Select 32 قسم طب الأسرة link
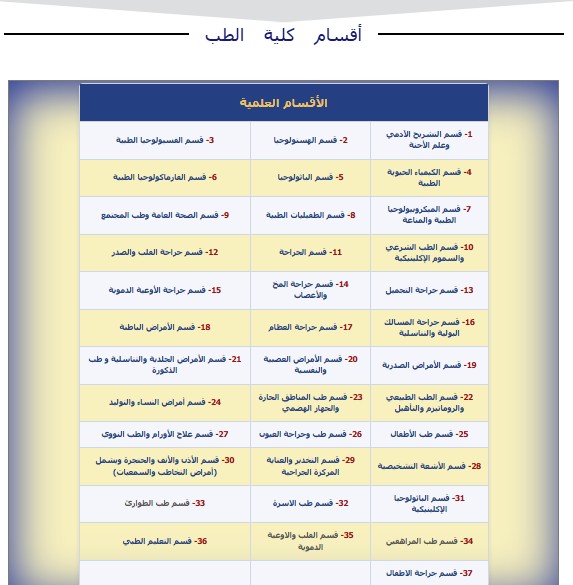 tap(310, 503)
